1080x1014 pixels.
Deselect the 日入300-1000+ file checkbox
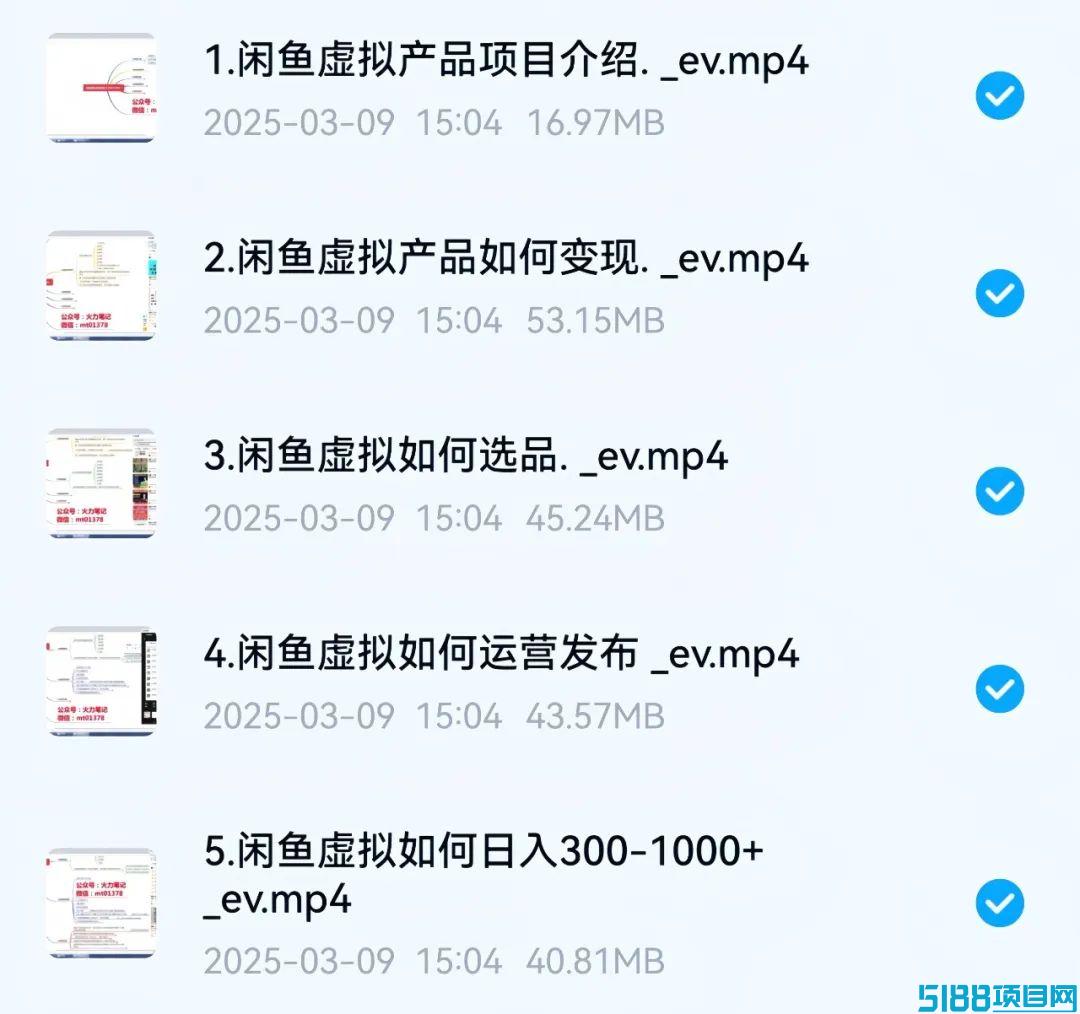999,904
